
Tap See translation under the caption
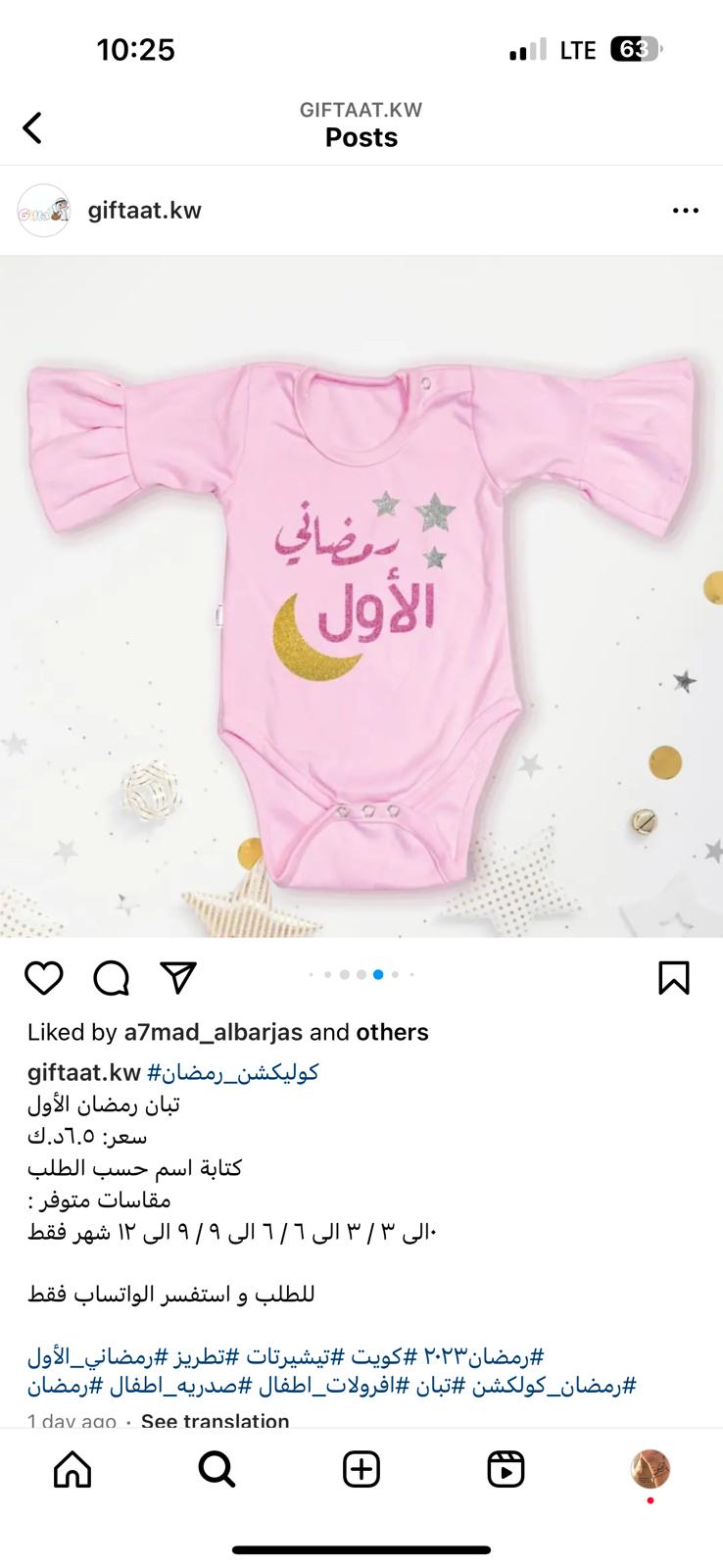point(215,1420)
